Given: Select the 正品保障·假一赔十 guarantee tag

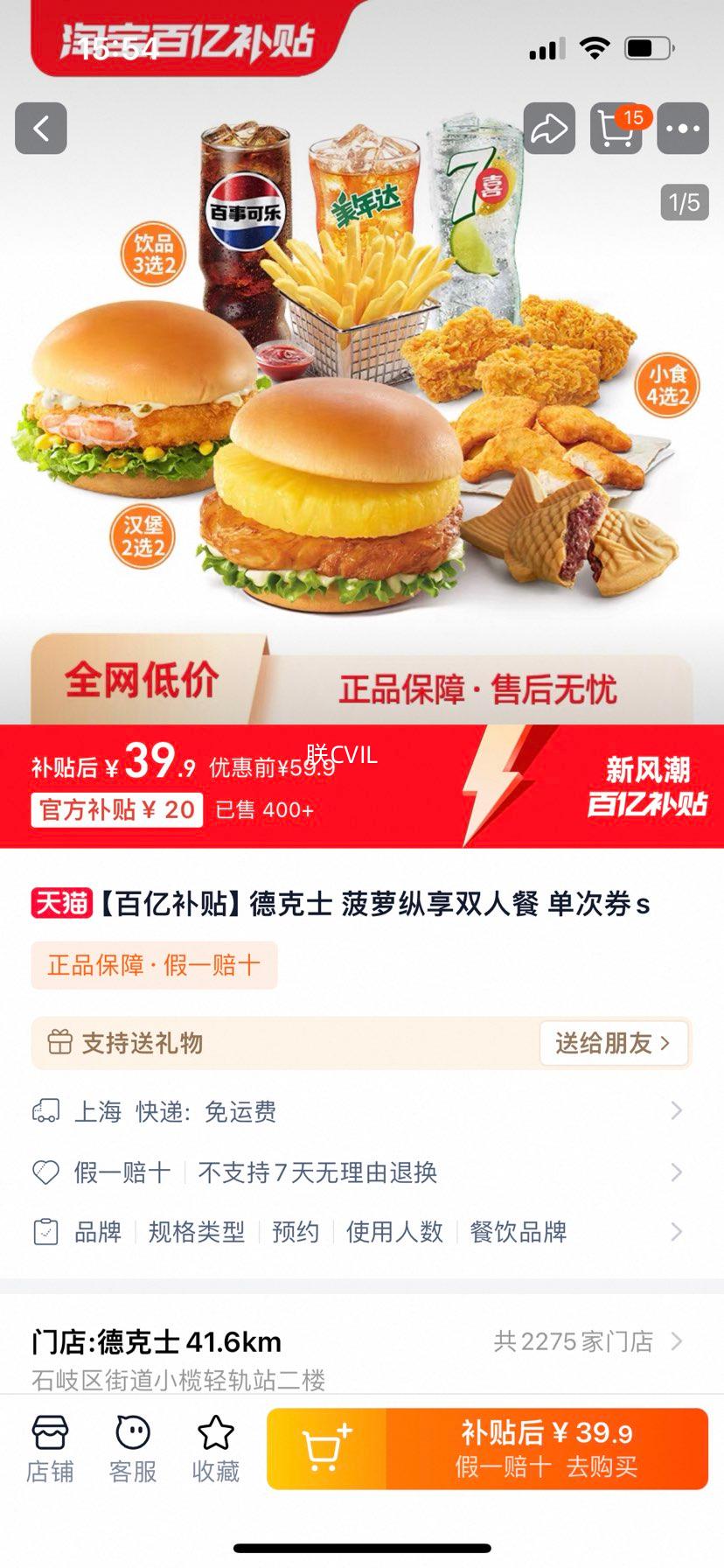Looking at the screenshot, I should 153,963.
